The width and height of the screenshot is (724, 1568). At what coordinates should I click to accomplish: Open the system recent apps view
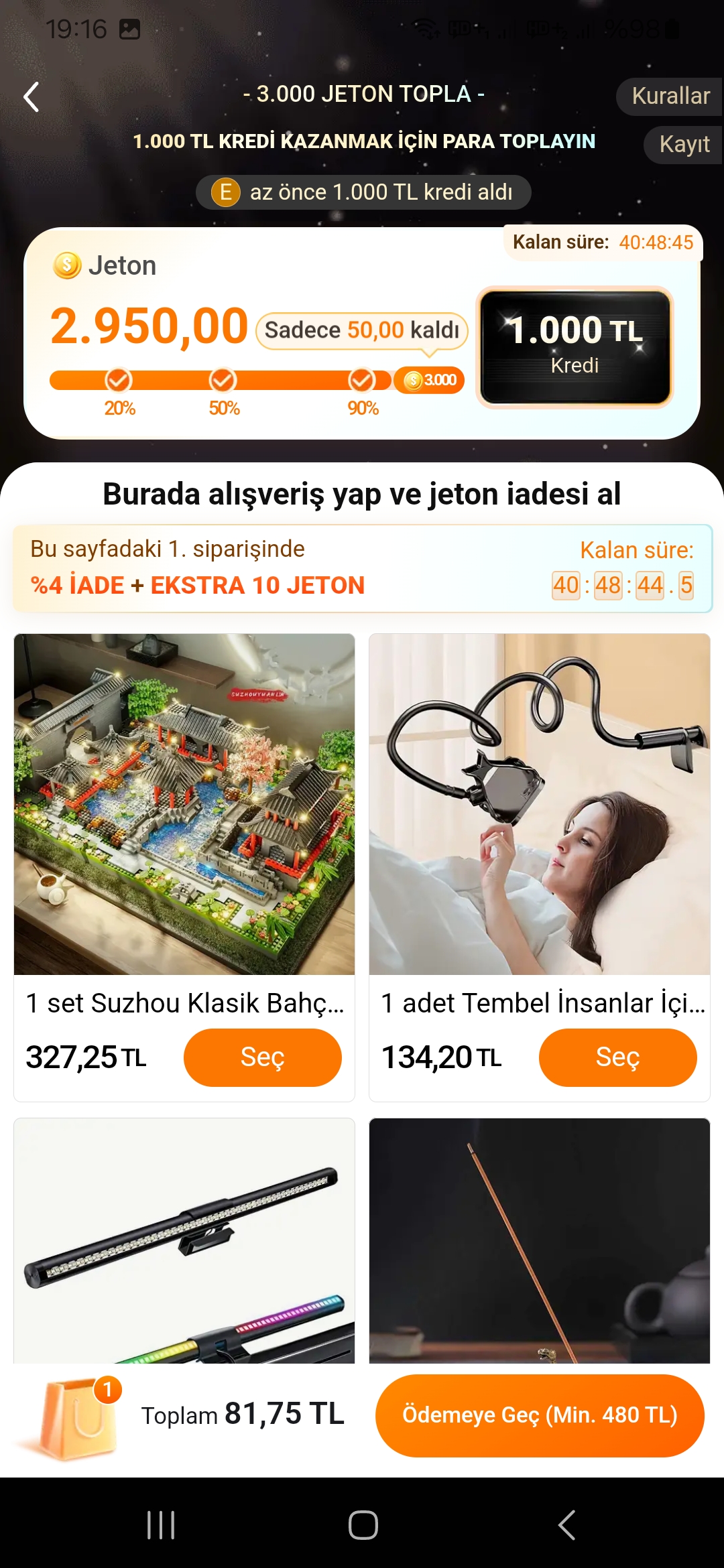coord(161,1525)
